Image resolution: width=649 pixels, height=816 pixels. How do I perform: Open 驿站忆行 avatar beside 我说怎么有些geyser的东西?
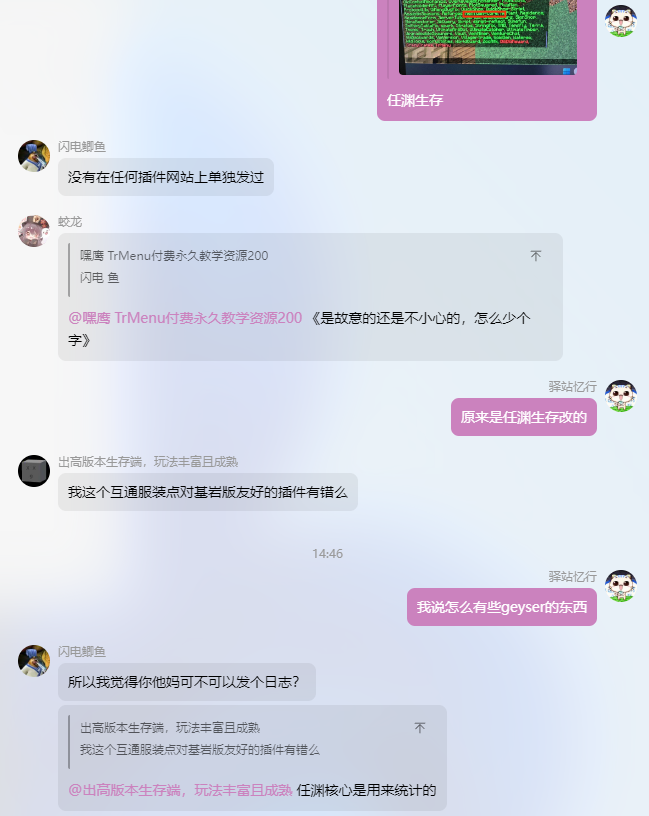pyautogui.click(x=621, y=586)
